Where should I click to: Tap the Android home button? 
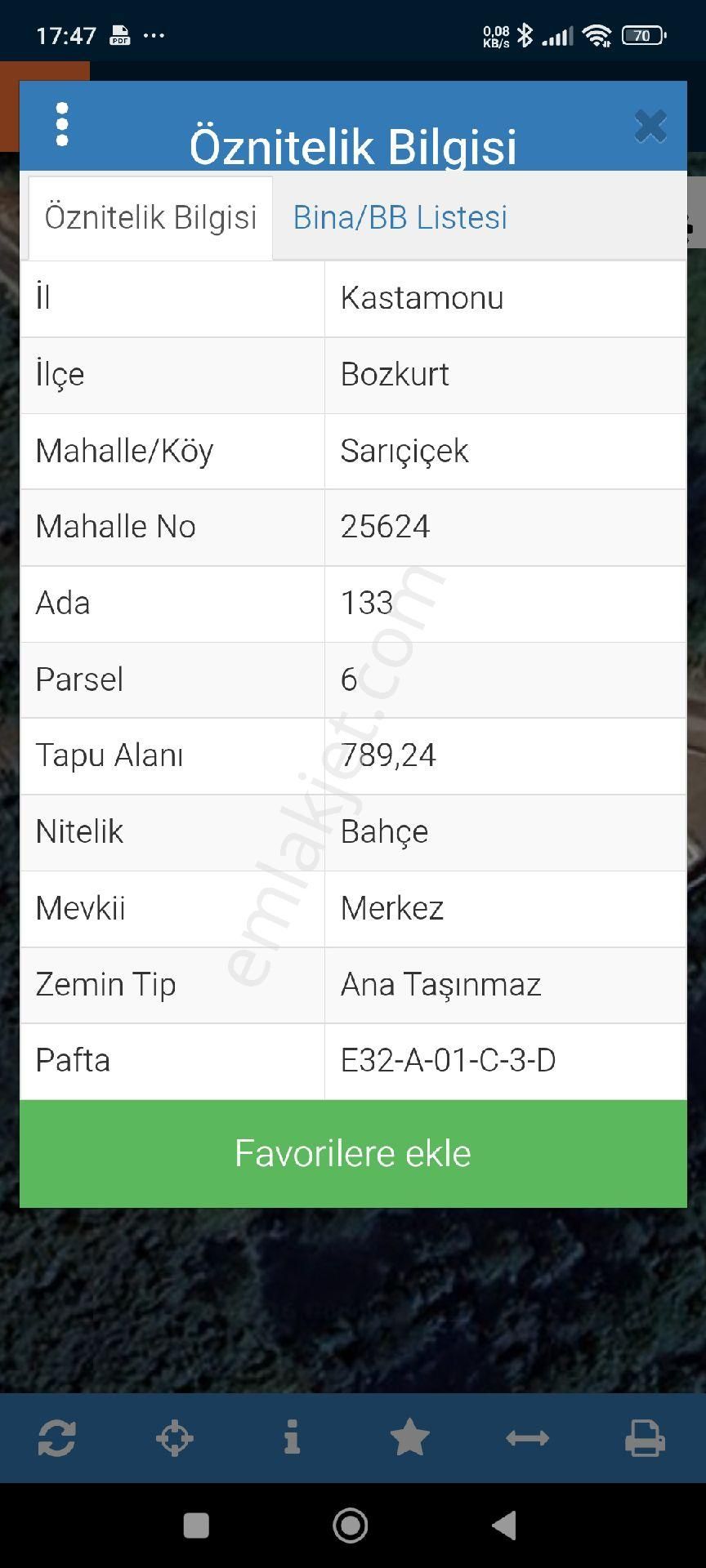click(350, 1525)
